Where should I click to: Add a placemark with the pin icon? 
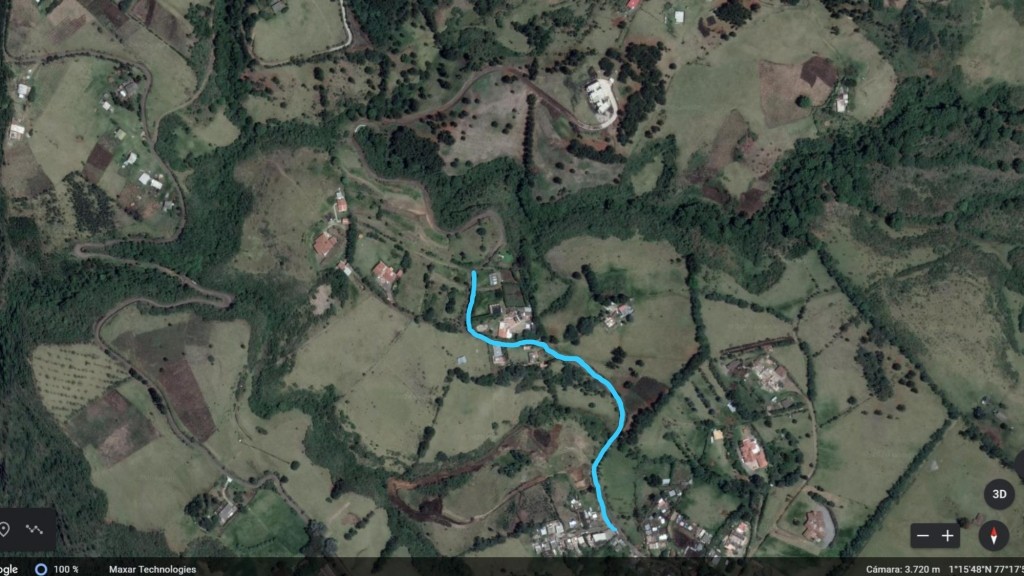pyautogui.click(x=5, y=529)
